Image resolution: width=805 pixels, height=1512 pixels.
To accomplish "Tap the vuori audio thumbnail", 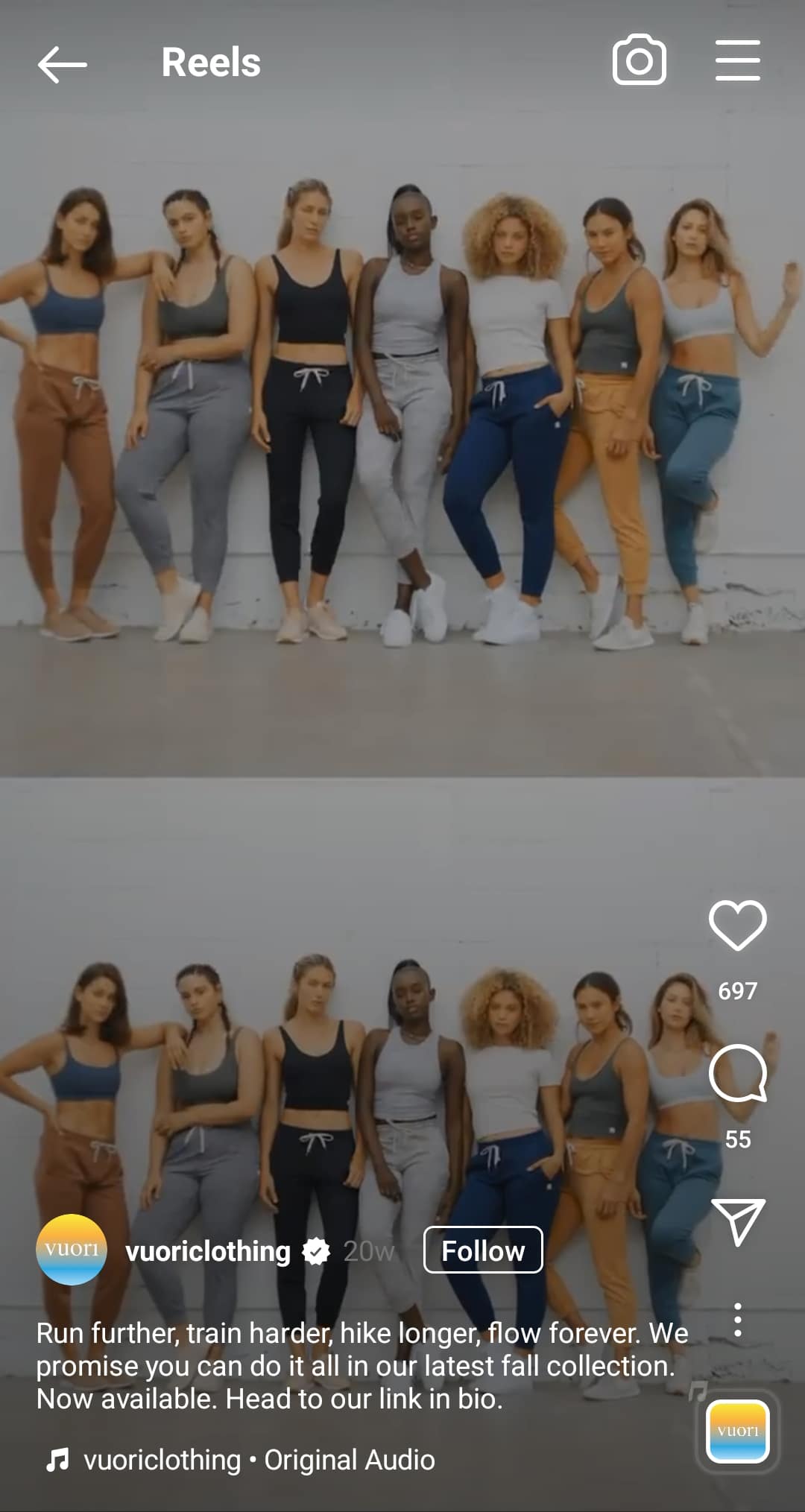I will pos(737,1431).
